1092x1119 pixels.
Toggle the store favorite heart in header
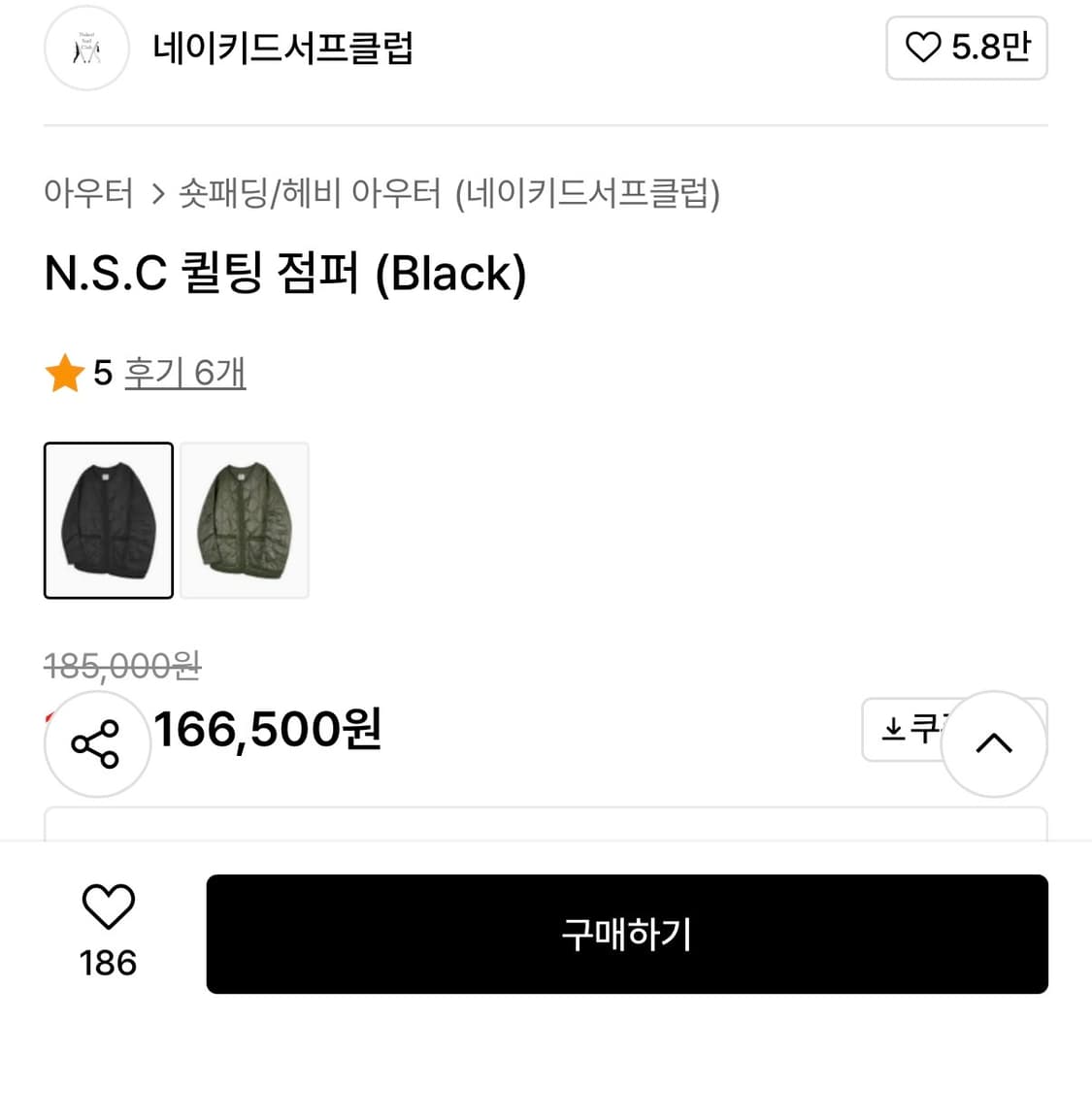click(x=925, y=47)
